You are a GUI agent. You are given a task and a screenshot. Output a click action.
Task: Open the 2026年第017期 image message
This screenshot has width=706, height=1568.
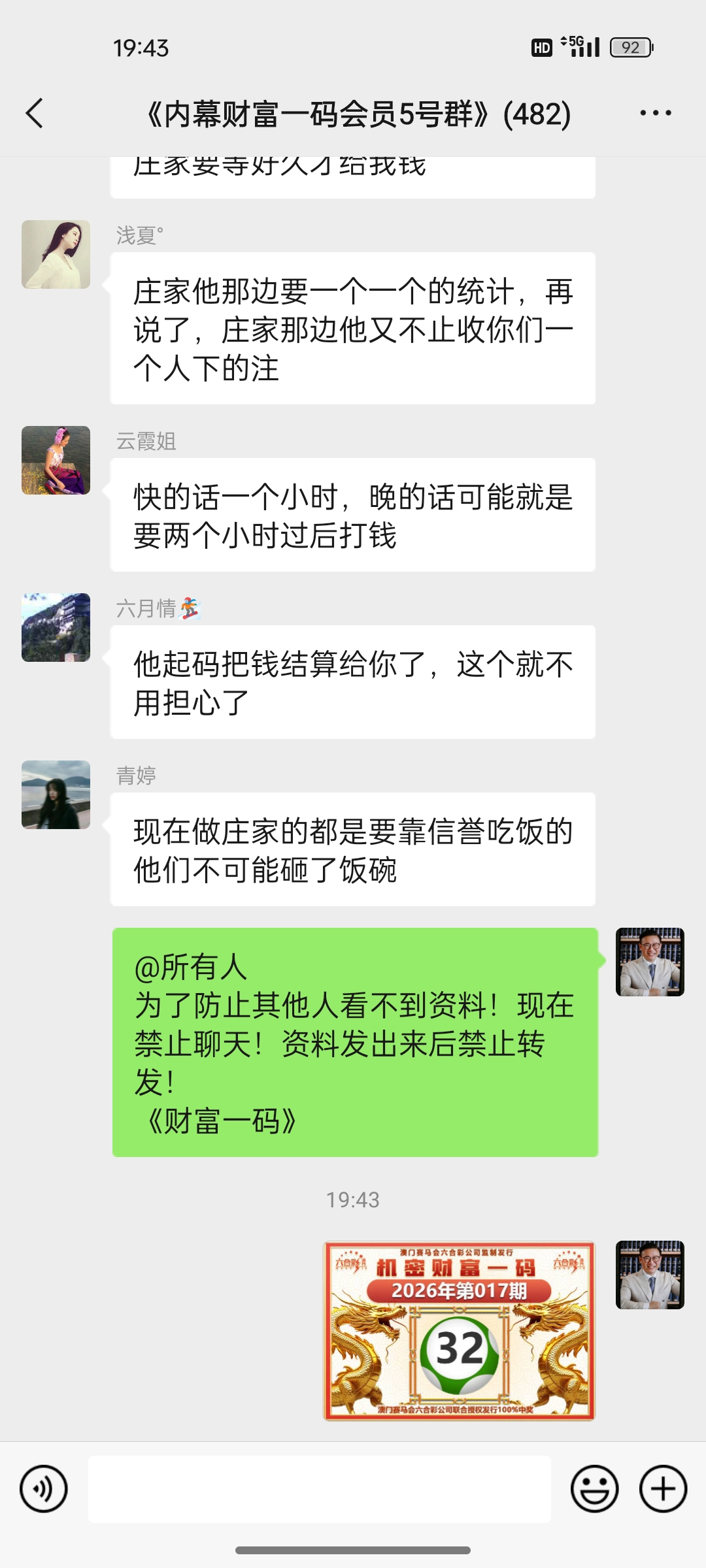click(459, 1330)
